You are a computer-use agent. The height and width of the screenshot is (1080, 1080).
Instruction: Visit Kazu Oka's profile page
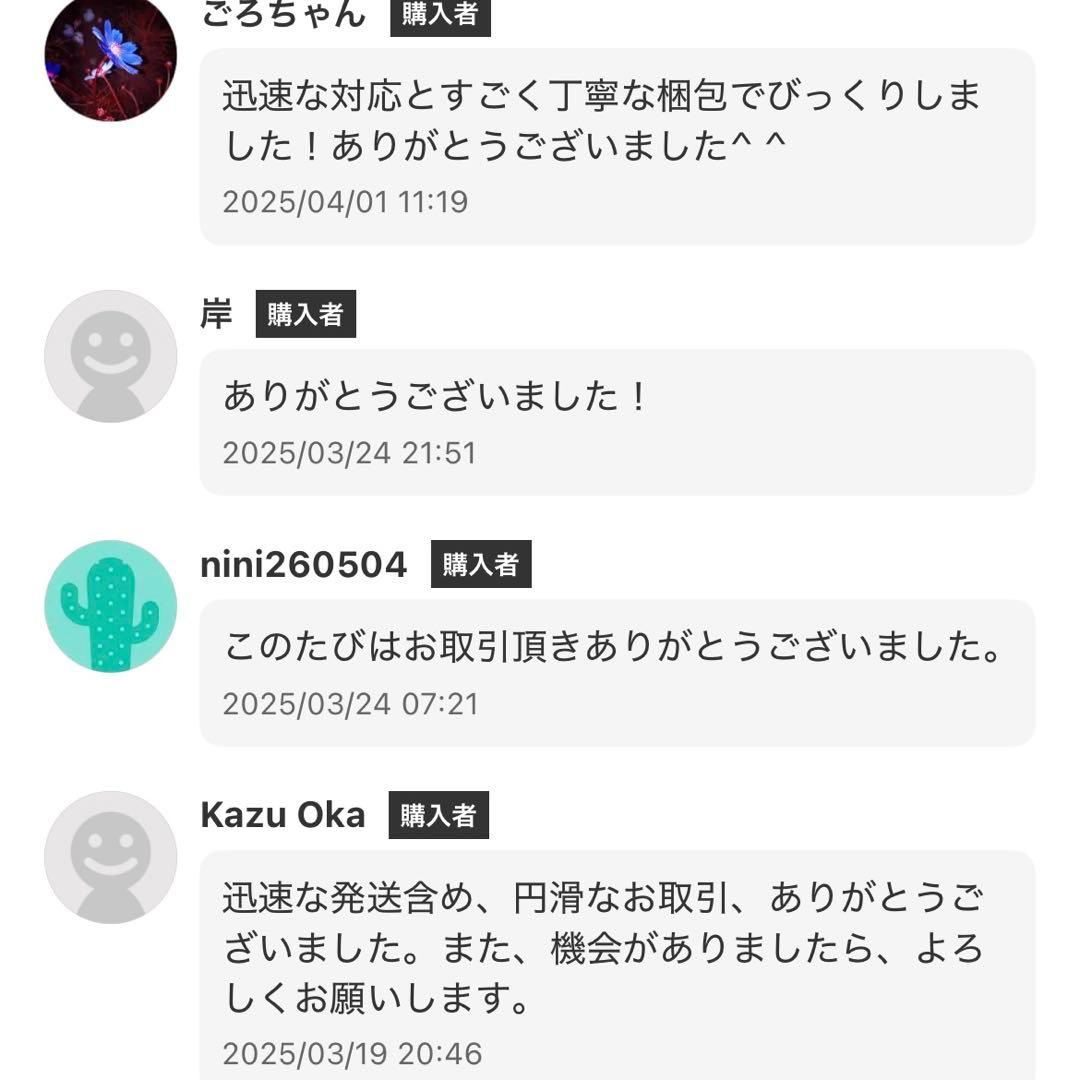coord(110,857)
